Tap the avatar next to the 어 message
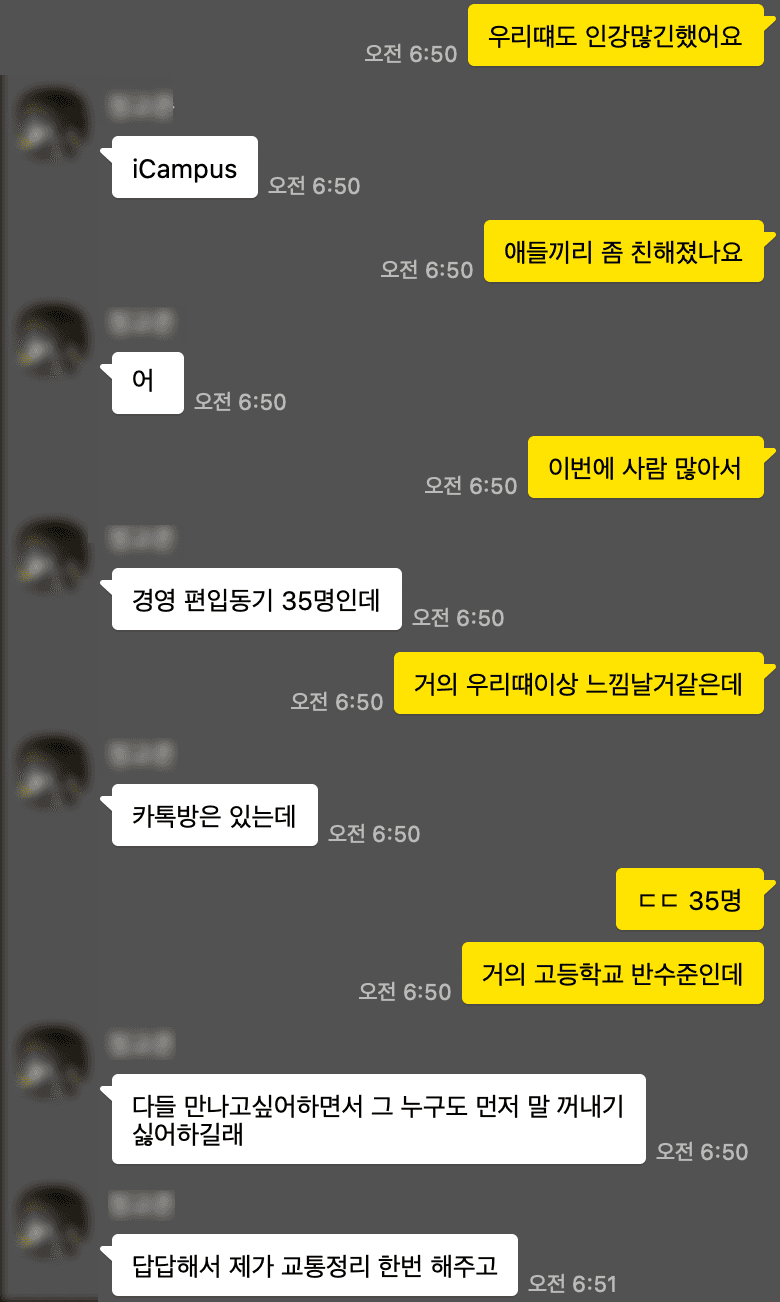 (54, 337)
